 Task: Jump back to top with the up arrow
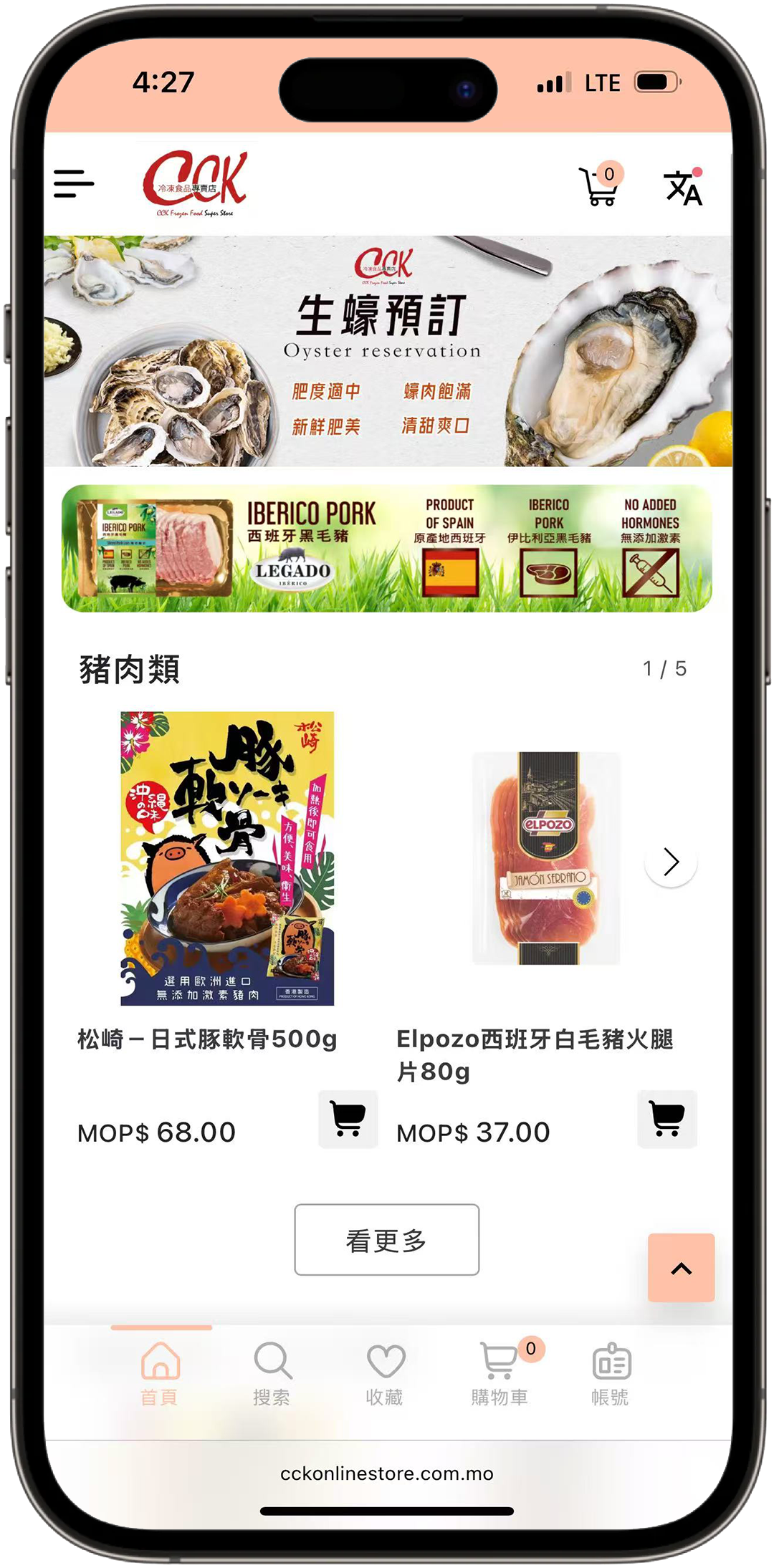click(x=681, y=1268)
